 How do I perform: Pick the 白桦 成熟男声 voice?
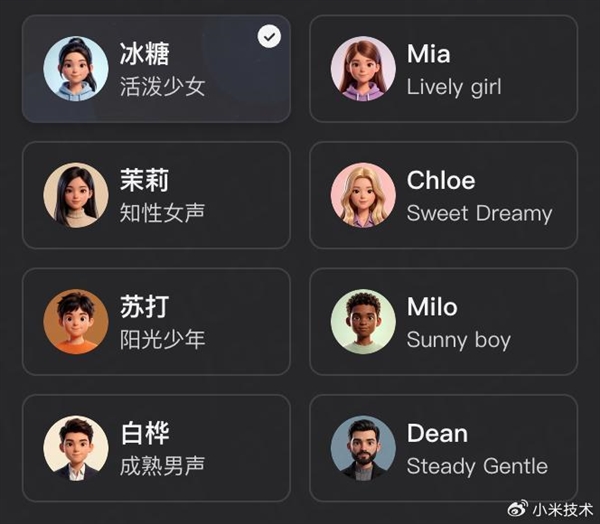point(156,447)
